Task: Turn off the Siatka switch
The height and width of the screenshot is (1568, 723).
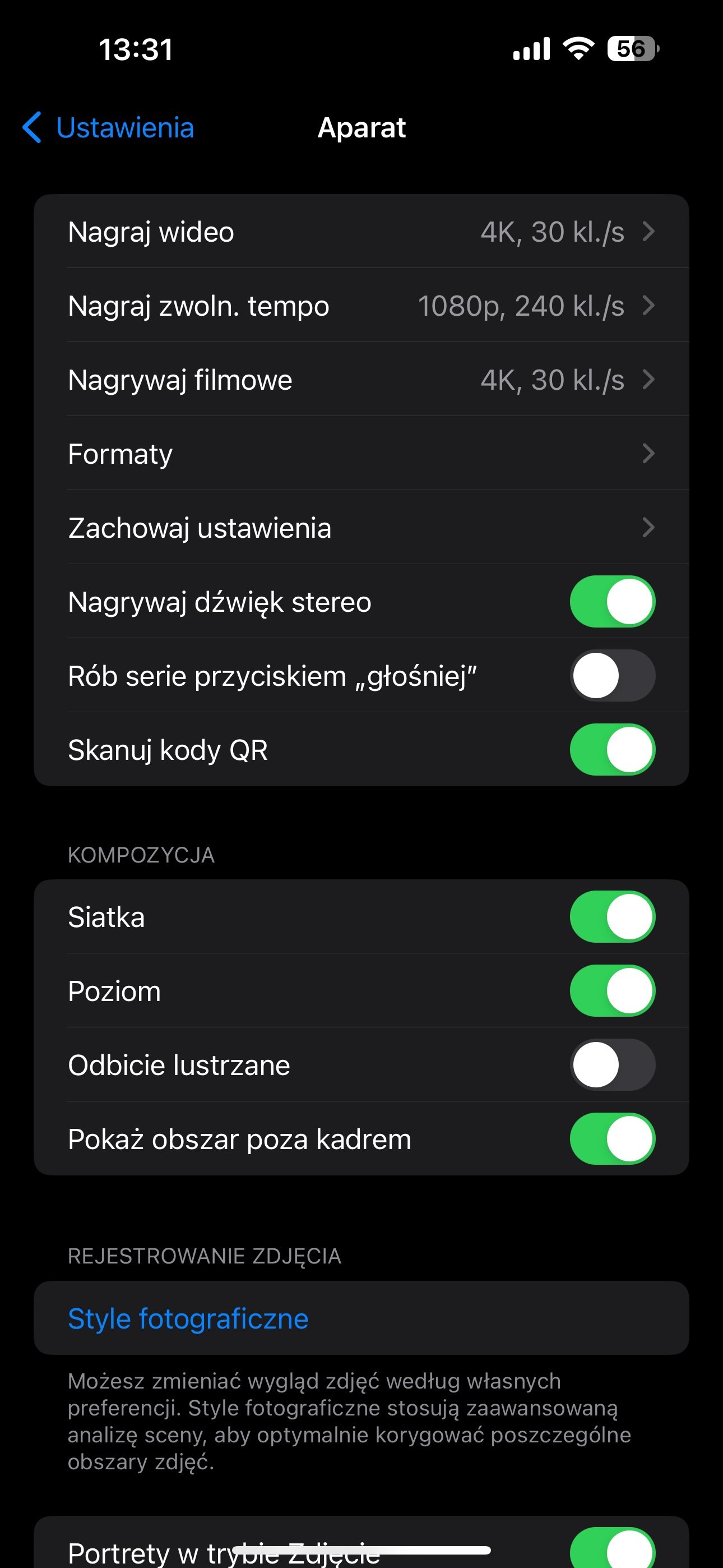Action: 611,917
